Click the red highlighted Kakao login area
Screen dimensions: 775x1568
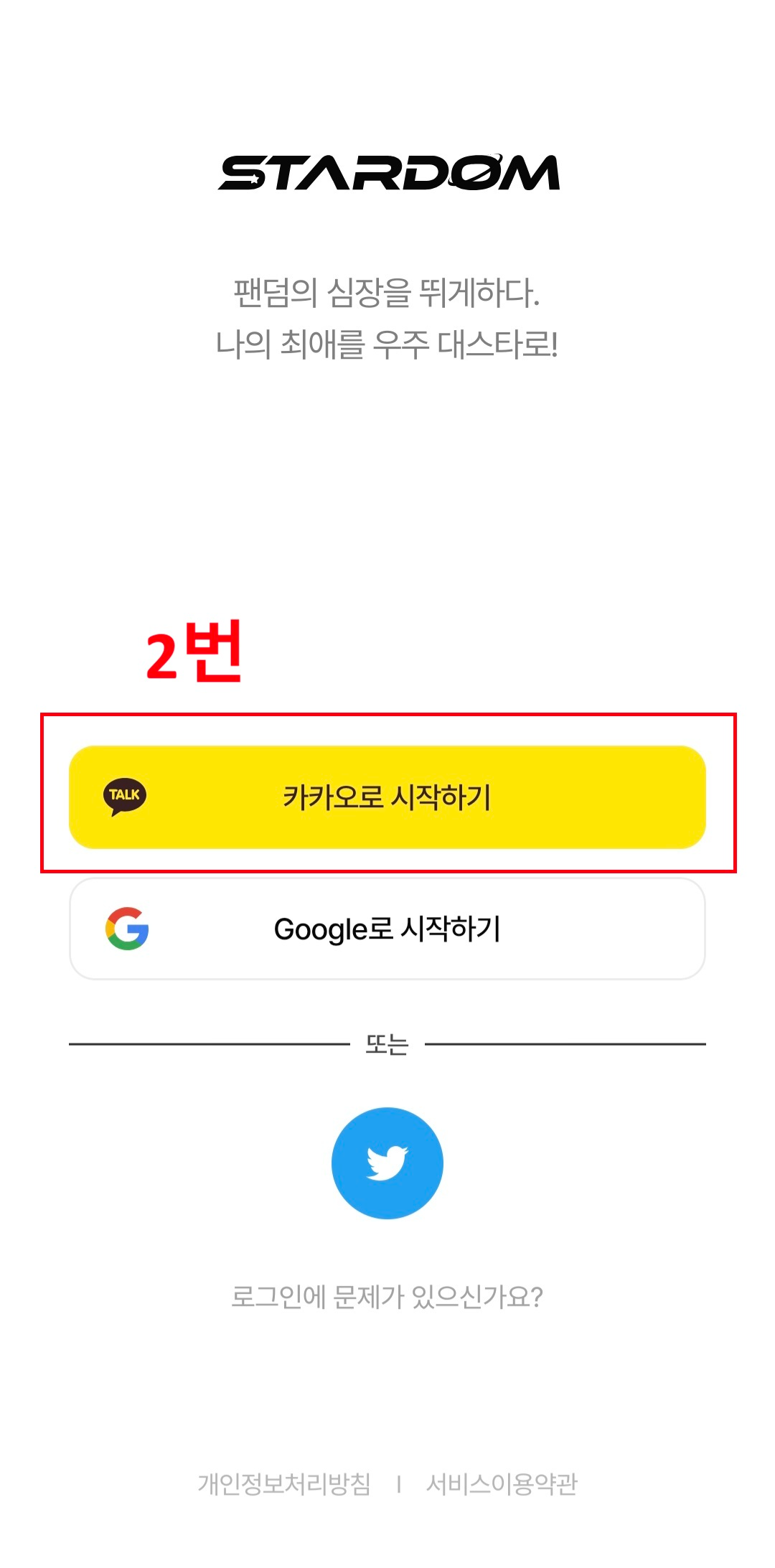[387, 794]
